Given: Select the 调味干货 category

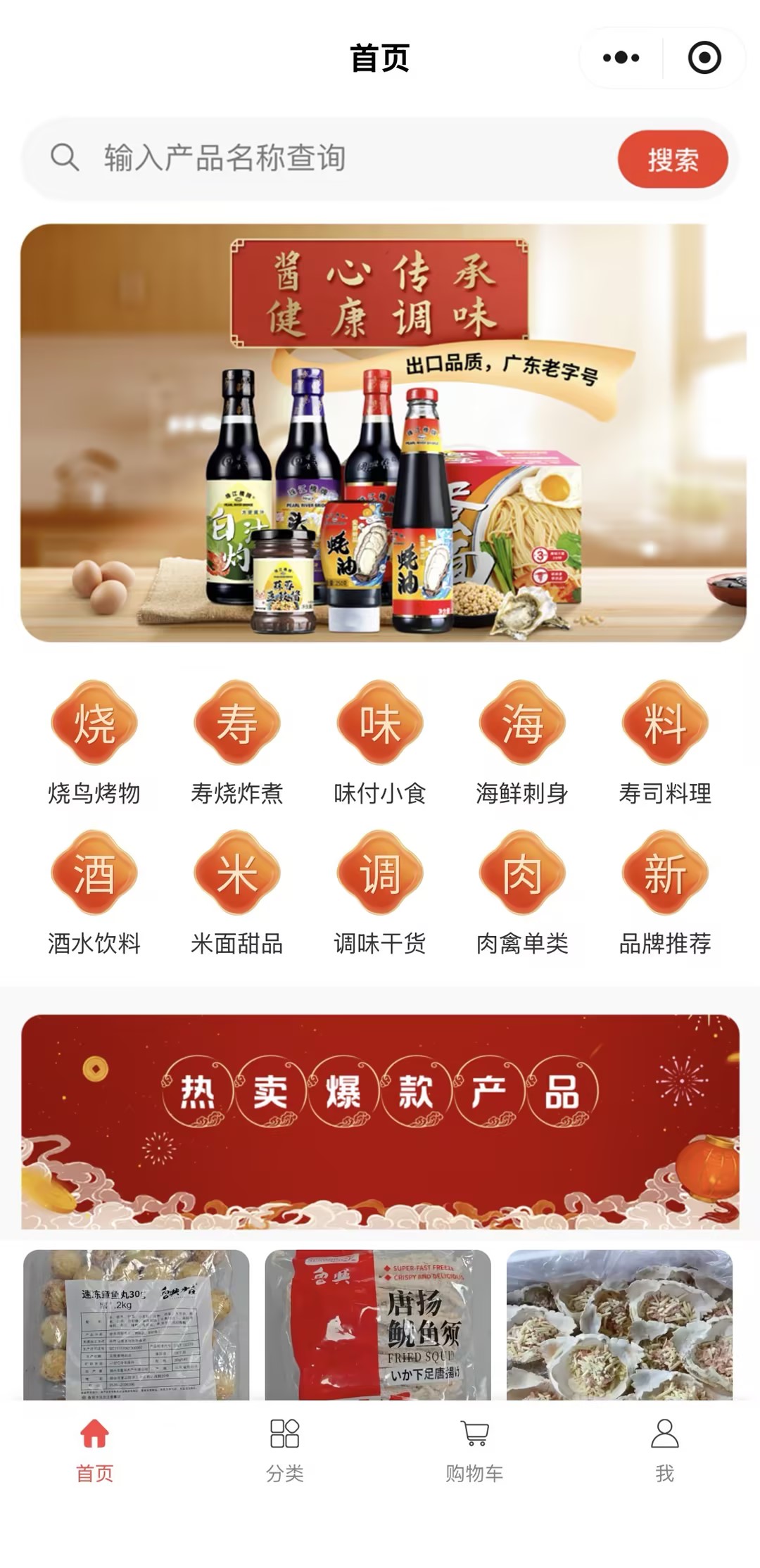Looking at the screenshot, I should click(x=380, y=893).
